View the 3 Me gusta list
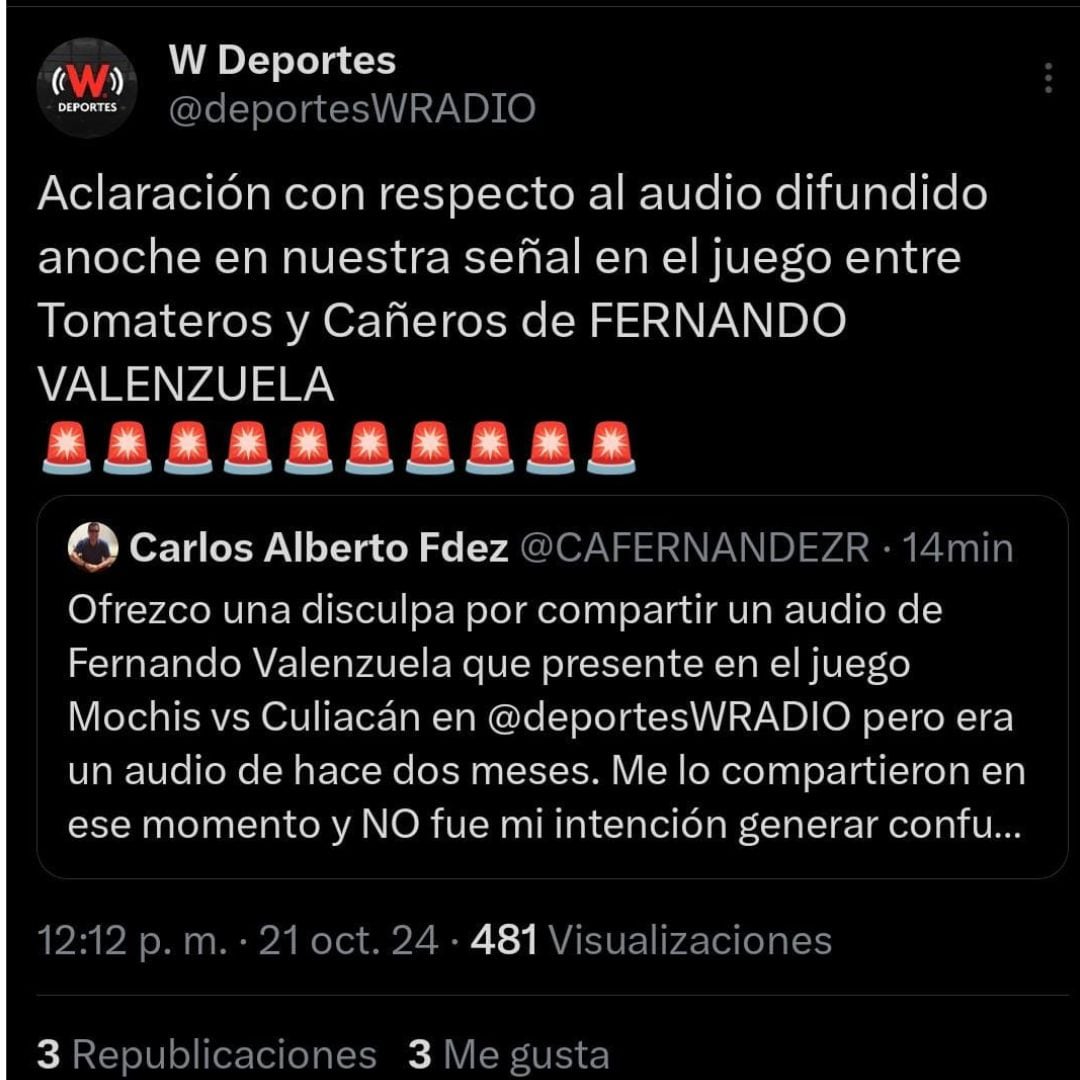The image size is (1080, 1080). (509, 1054)
